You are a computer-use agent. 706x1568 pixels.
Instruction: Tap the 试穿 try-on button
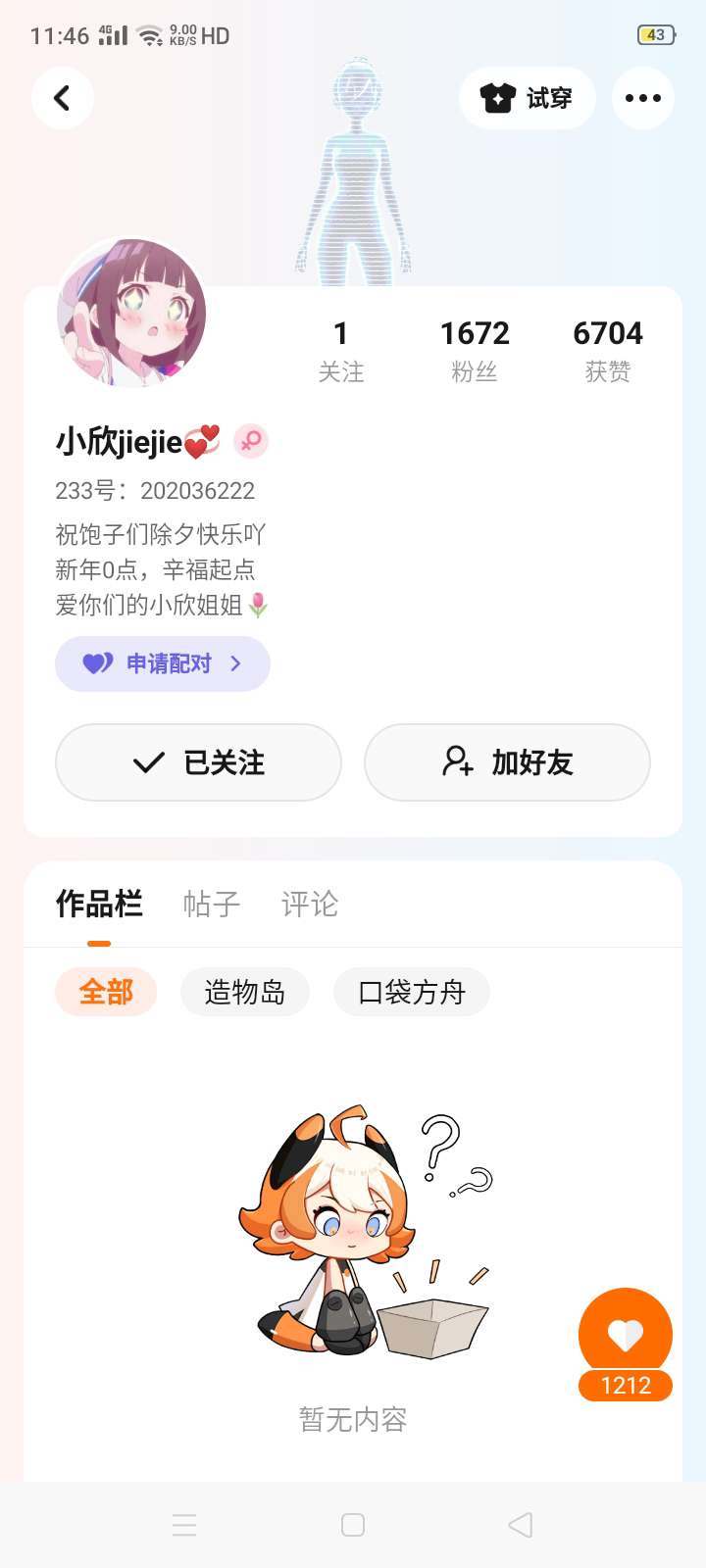click(x=527, y=98)
